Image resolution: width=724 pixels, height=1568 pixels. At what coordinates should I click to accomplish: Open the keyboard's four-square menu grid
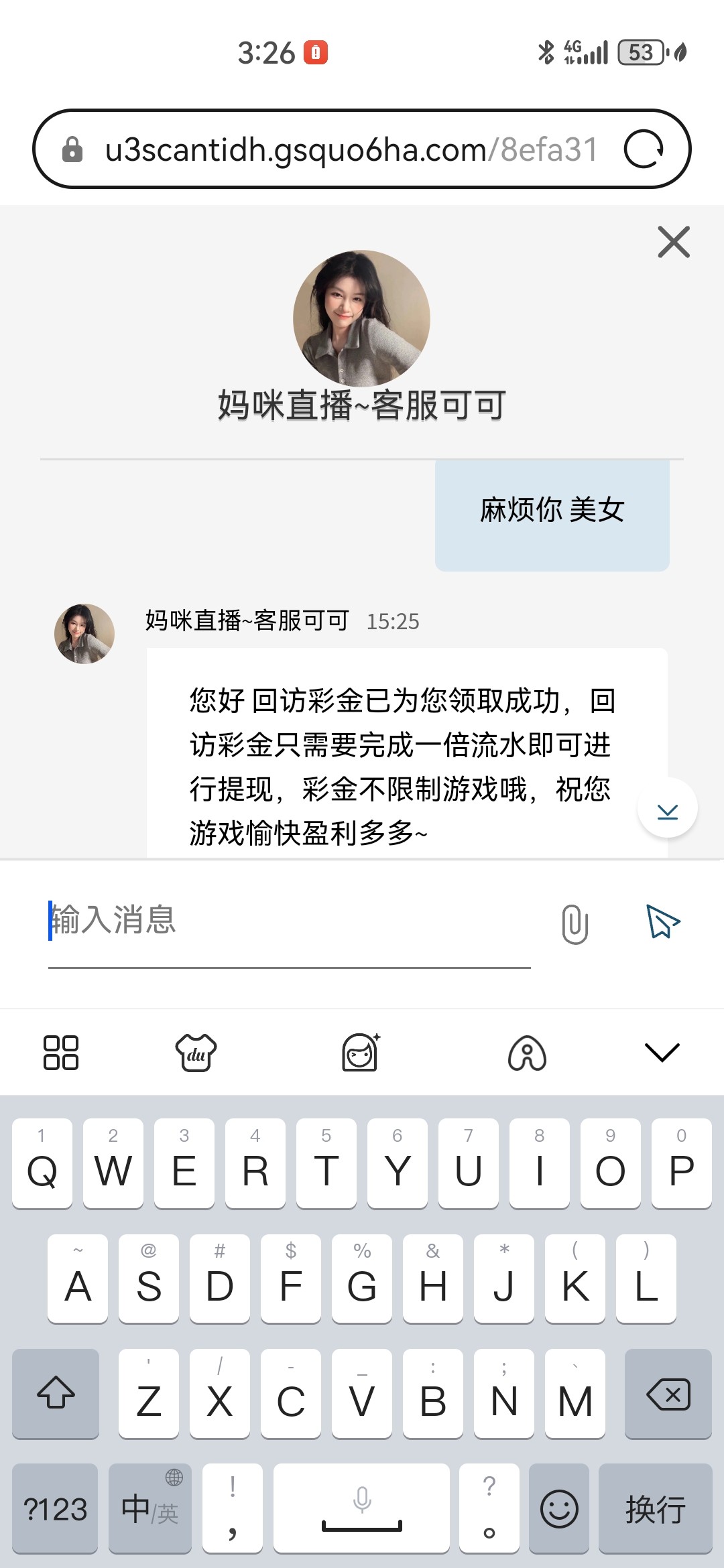click(x=61, y=1053)
